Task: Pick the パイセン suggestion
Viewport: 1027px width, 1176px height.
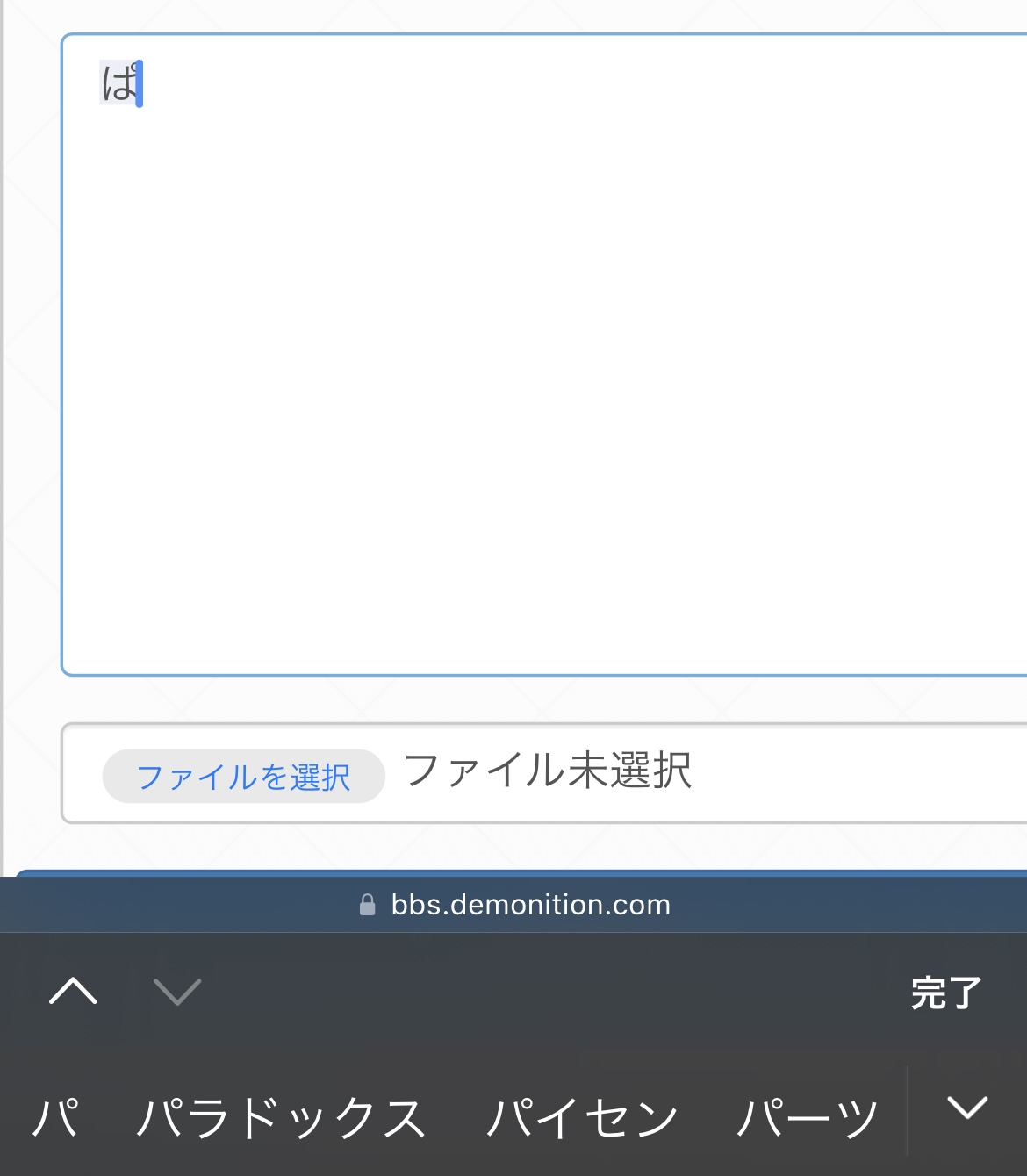Action: [x=583, y=1118]
